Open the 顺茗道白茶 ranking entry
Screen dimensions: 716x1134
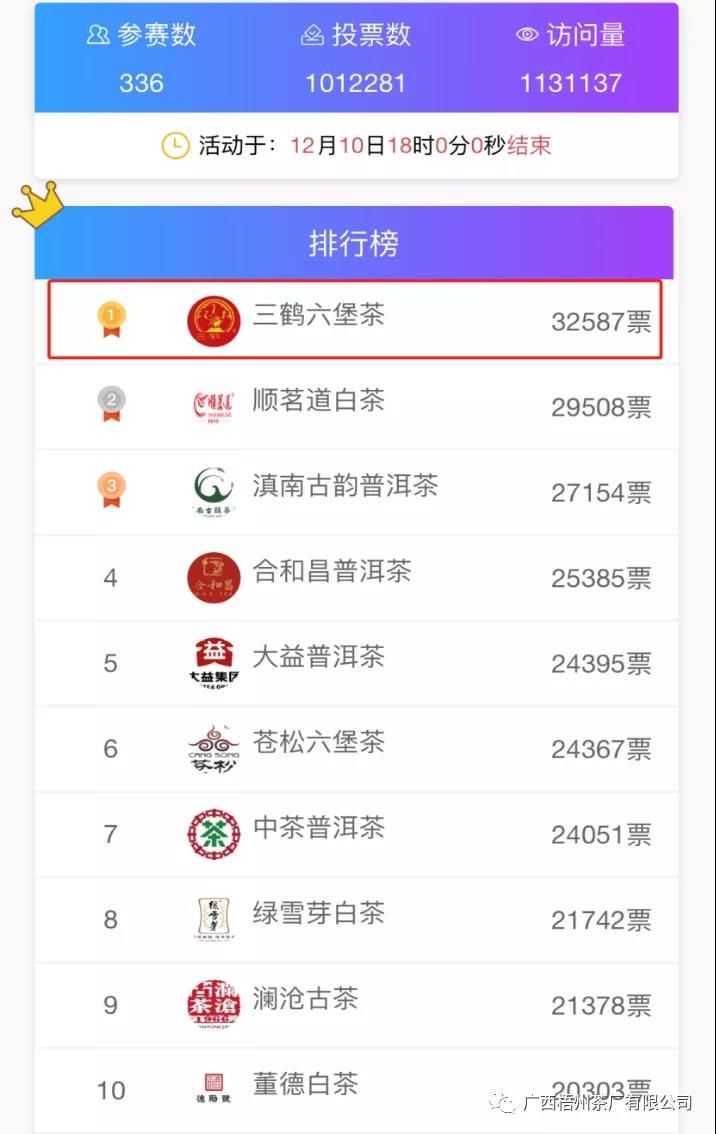318,403
